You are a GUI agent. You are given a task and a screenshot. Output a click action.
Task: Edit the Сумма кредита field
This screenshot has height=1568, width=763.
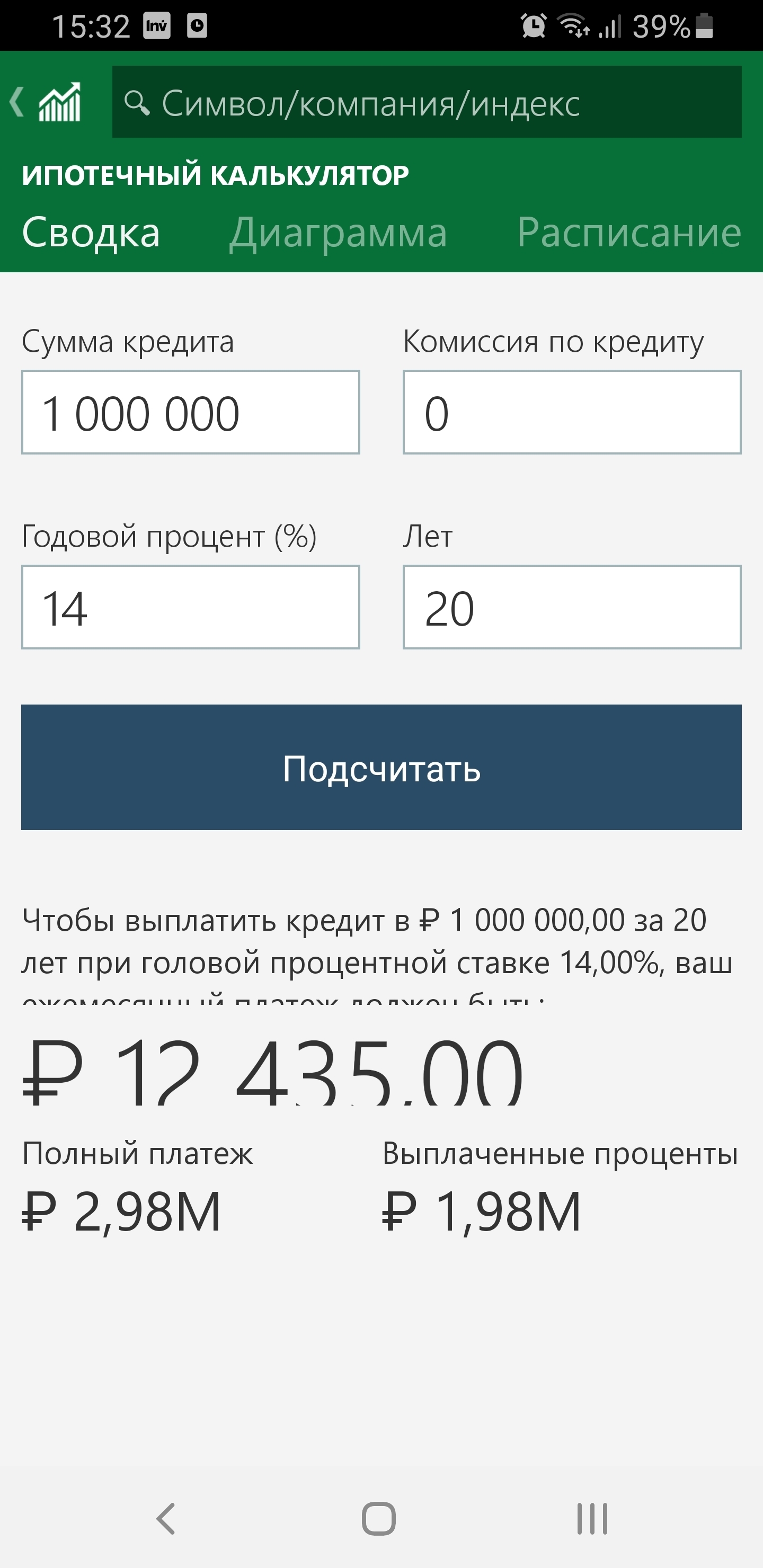191,412
